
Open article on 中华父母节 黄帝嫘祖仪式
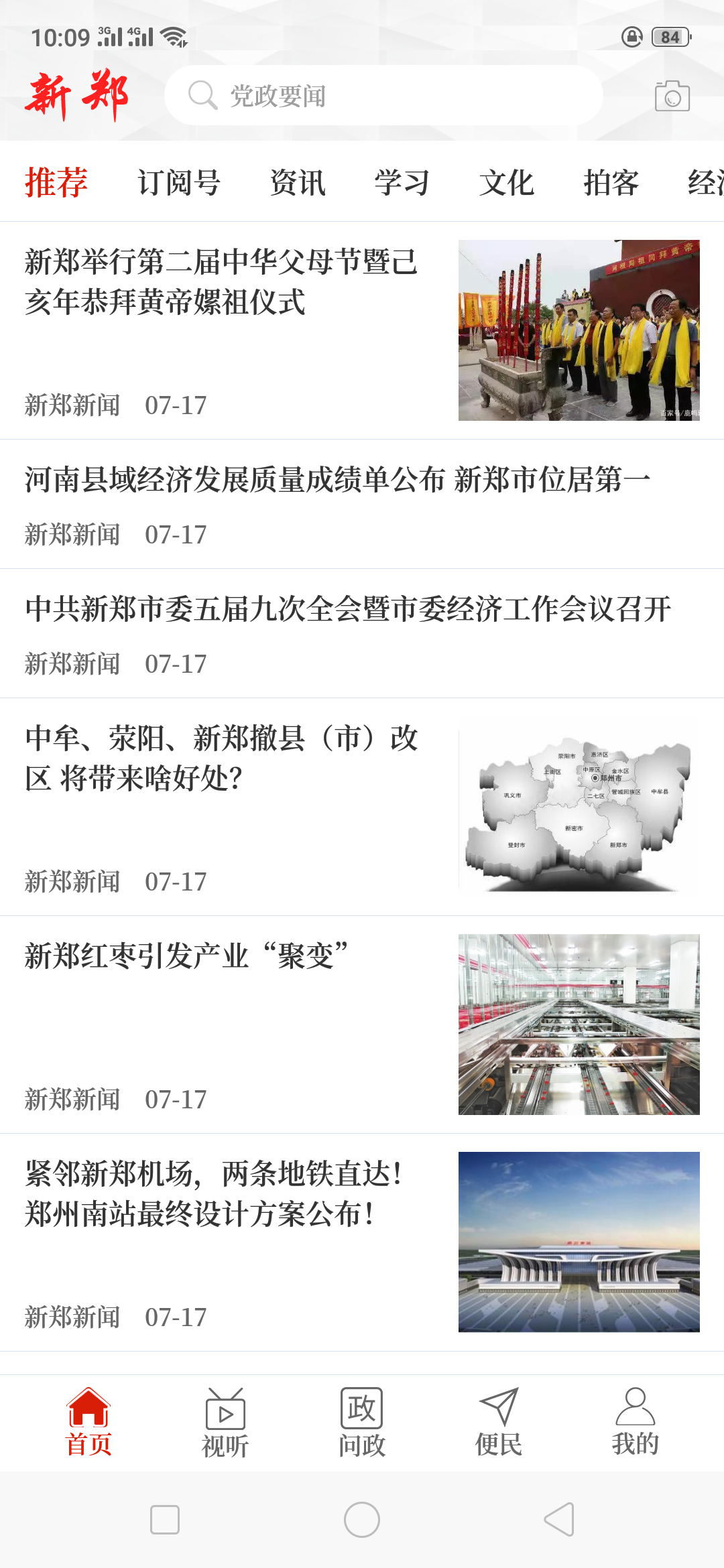click(x=221, y=281)
